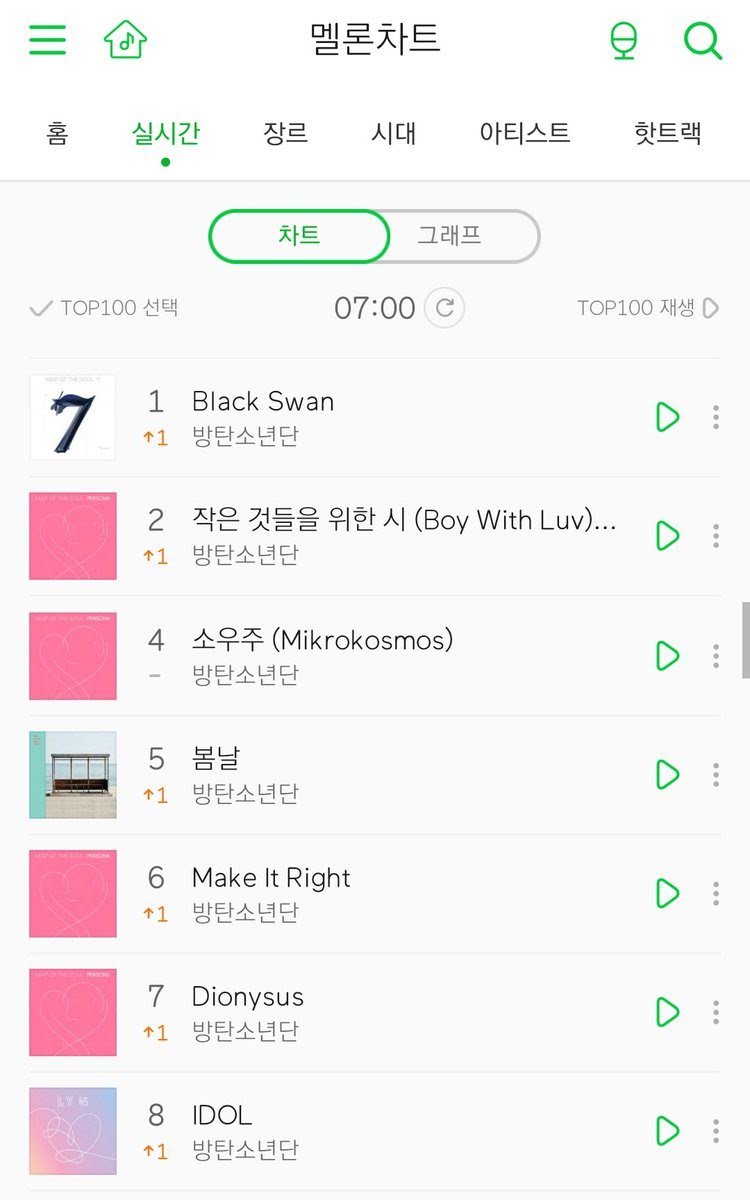
Task: Switch to the 홈 tab
Action: tap(57, 133)
